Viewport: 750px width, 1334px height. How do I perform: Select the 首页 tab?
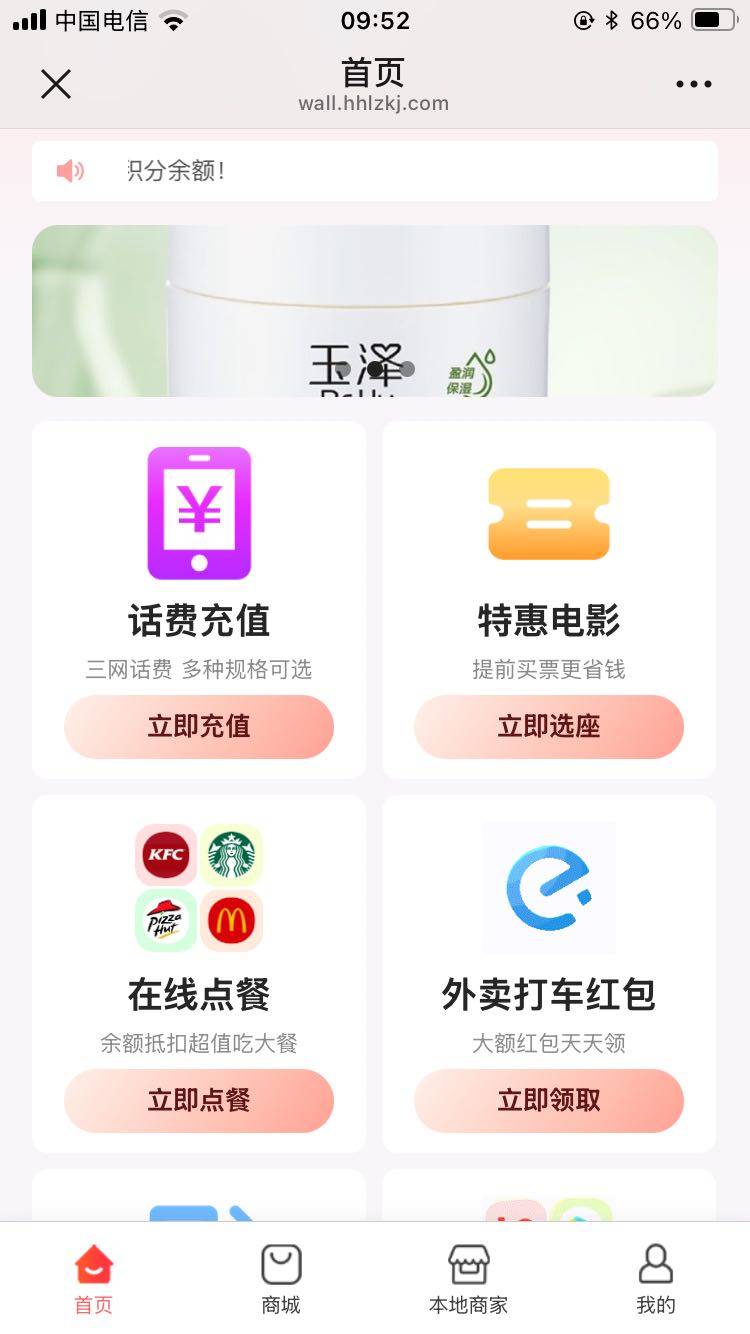(x=94, y=1279)
